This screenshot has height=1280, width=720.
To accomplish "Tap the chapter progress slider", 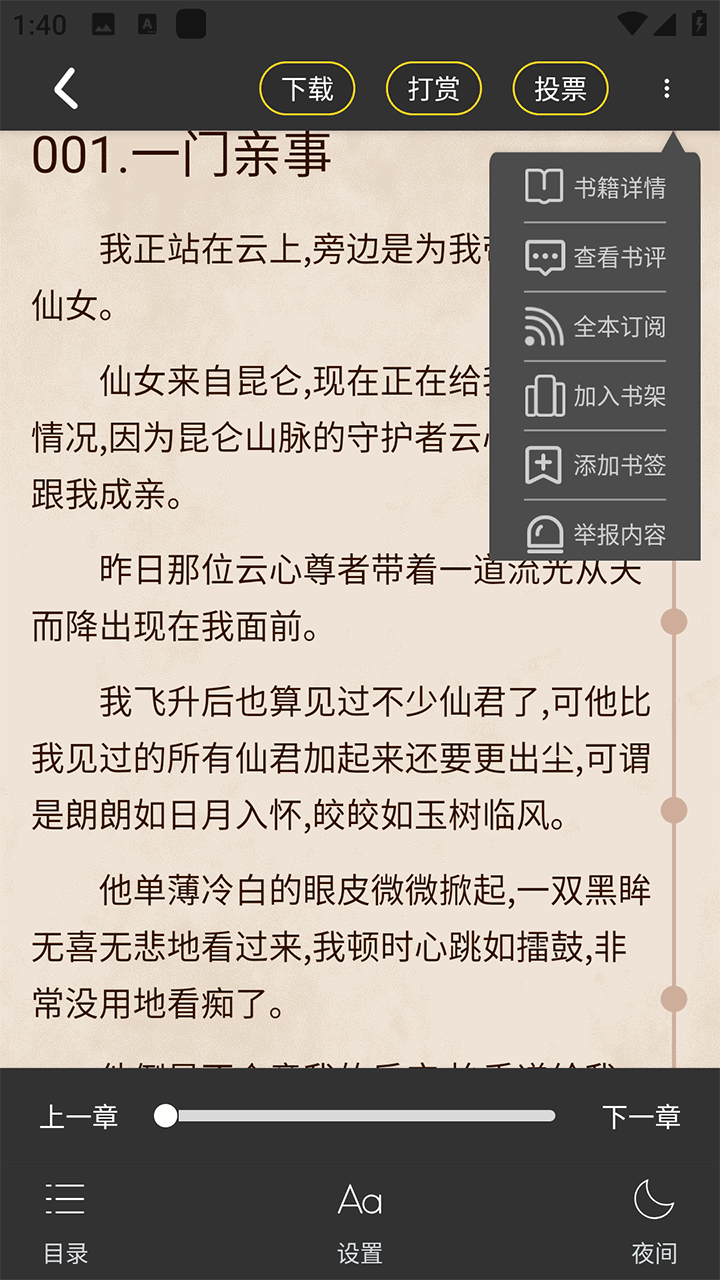I will [x=360, y=1116].
